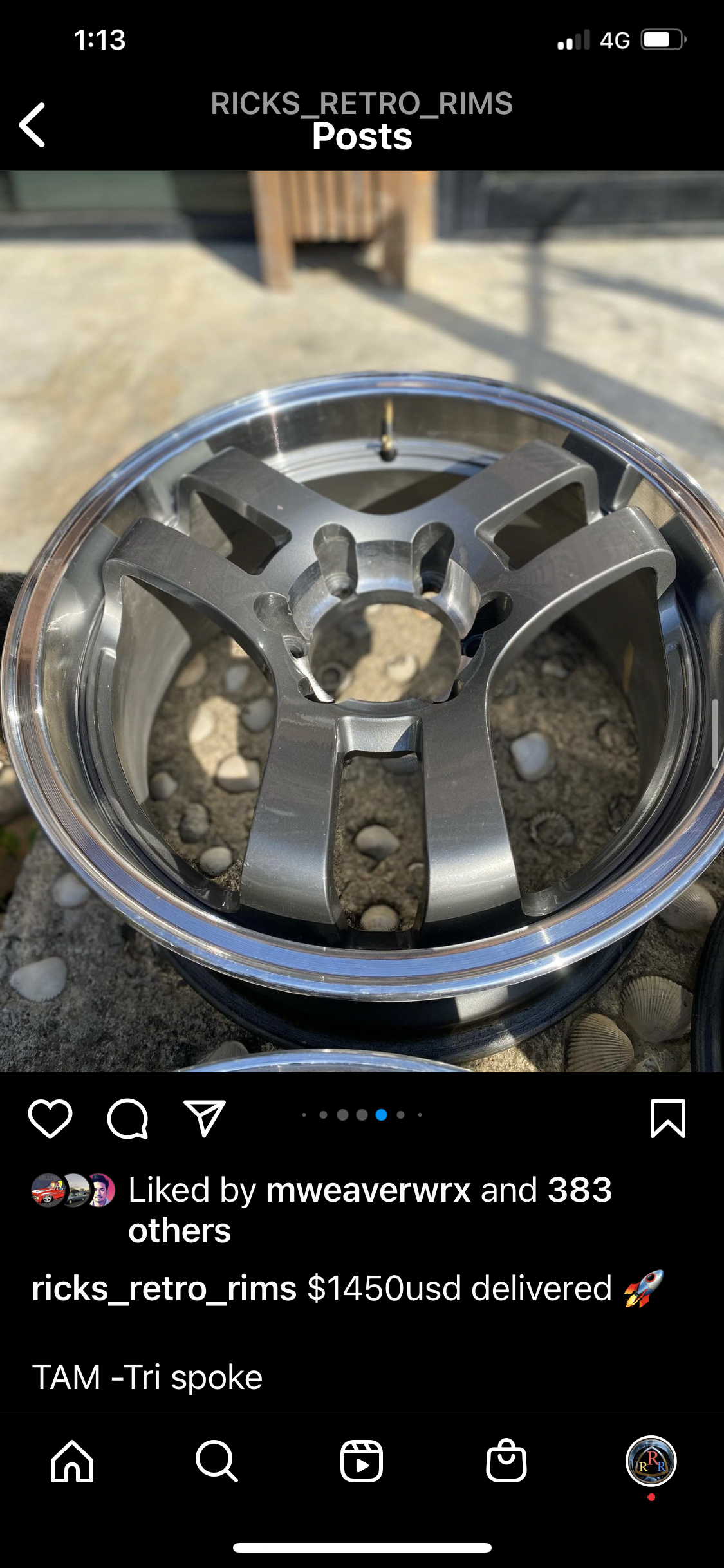Open comments on the wheel post
The image size is (724, 1568).
(x=127, y=1119)
